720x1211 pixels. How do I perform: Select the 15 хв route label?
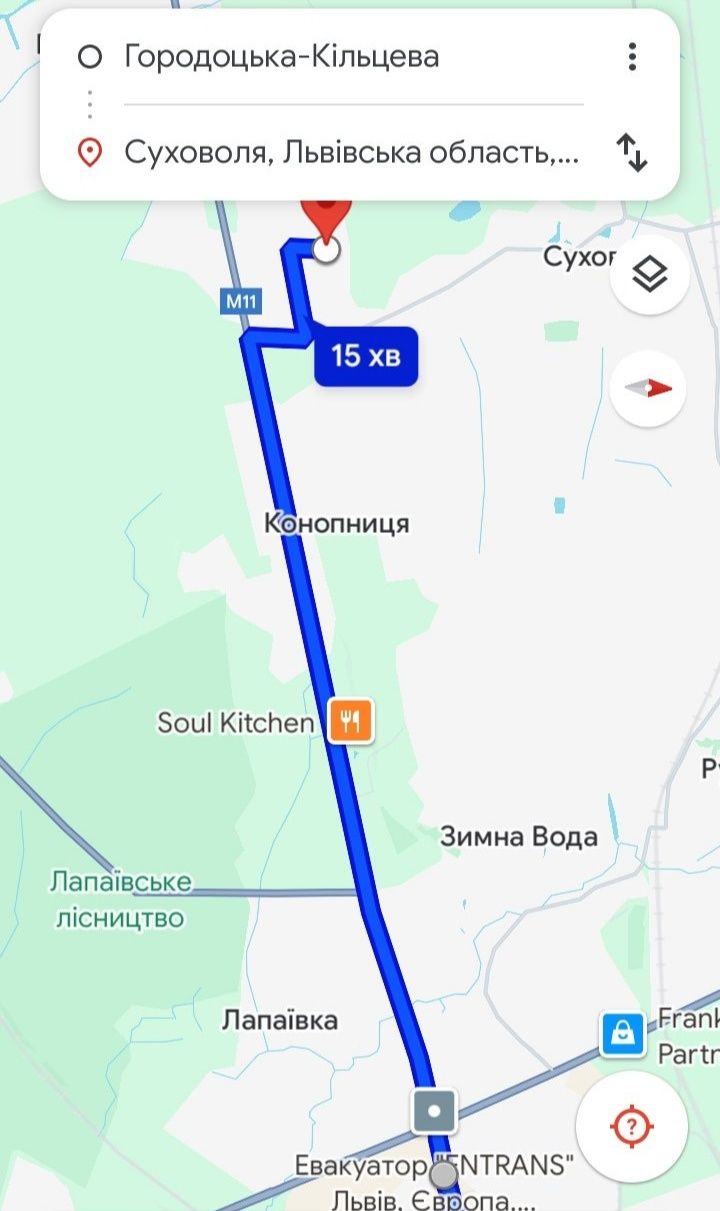pos(366,355)
